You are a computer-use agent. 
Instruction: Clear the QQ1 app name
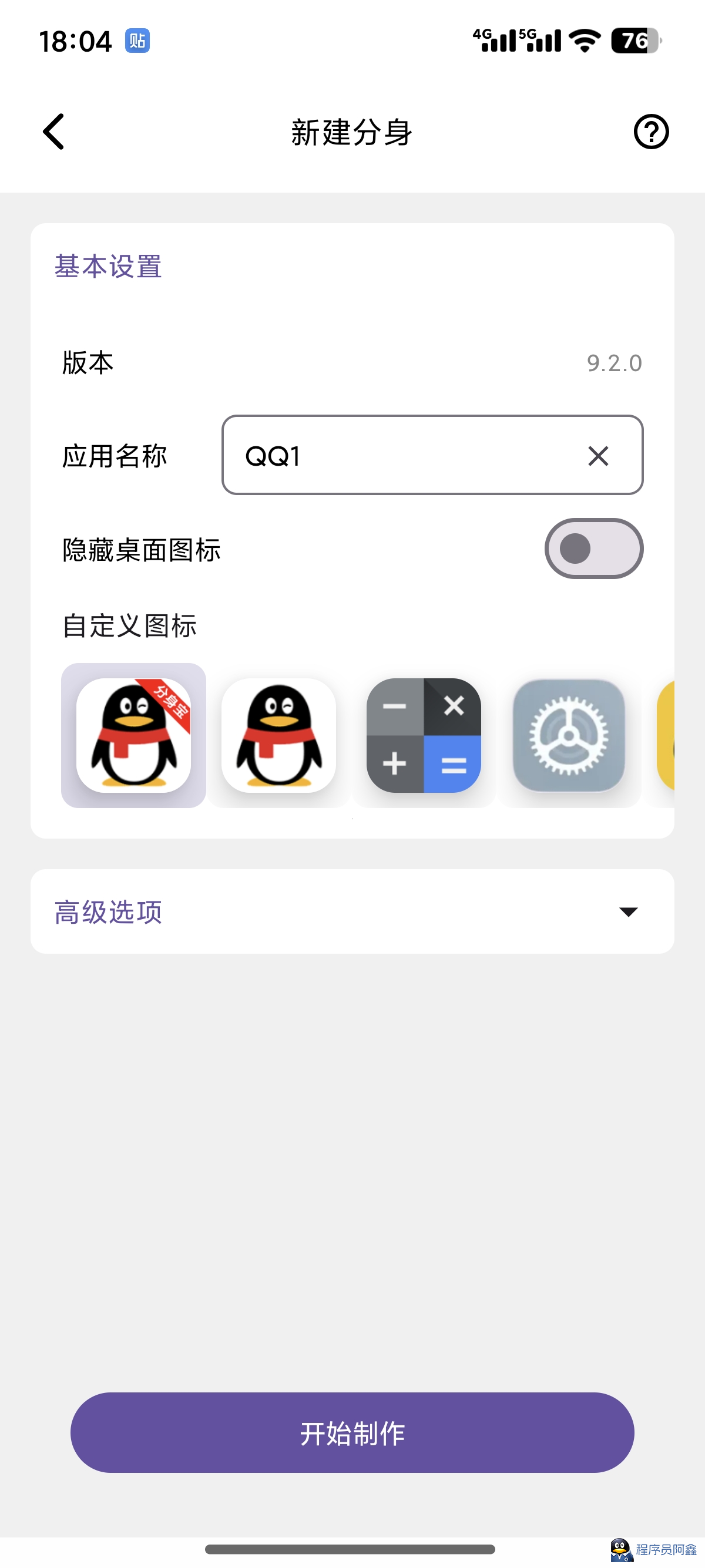click(598, 455)
